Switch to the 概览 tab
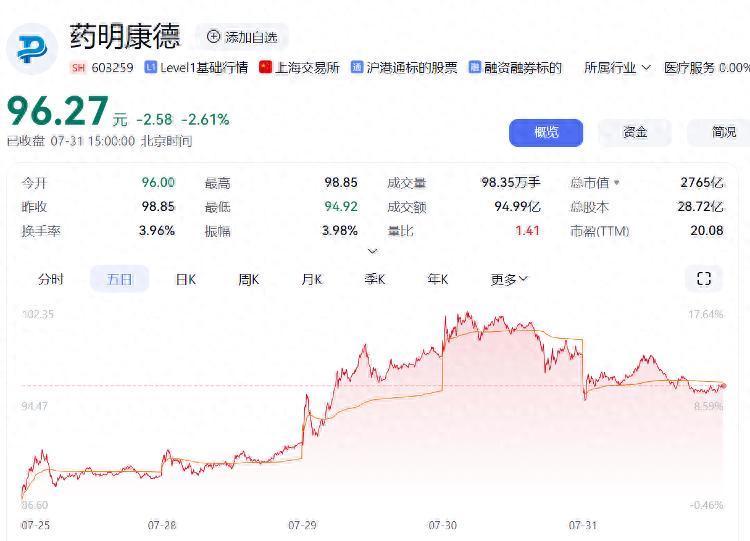 (546, 132)
